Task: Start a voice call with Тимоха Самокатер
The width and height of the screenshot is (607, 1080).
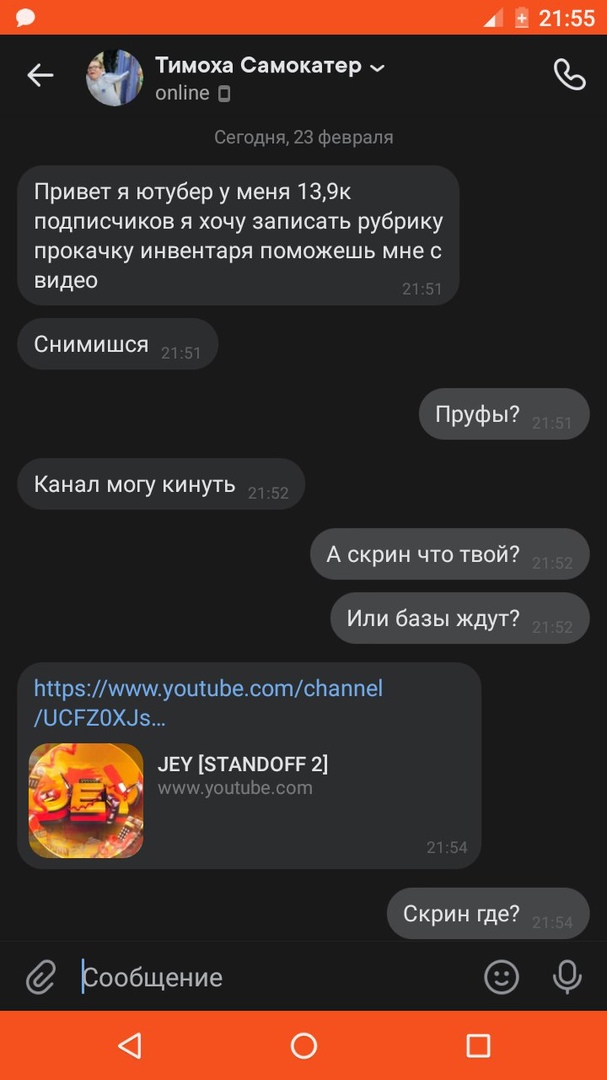Action: click(x=569, y=75)
